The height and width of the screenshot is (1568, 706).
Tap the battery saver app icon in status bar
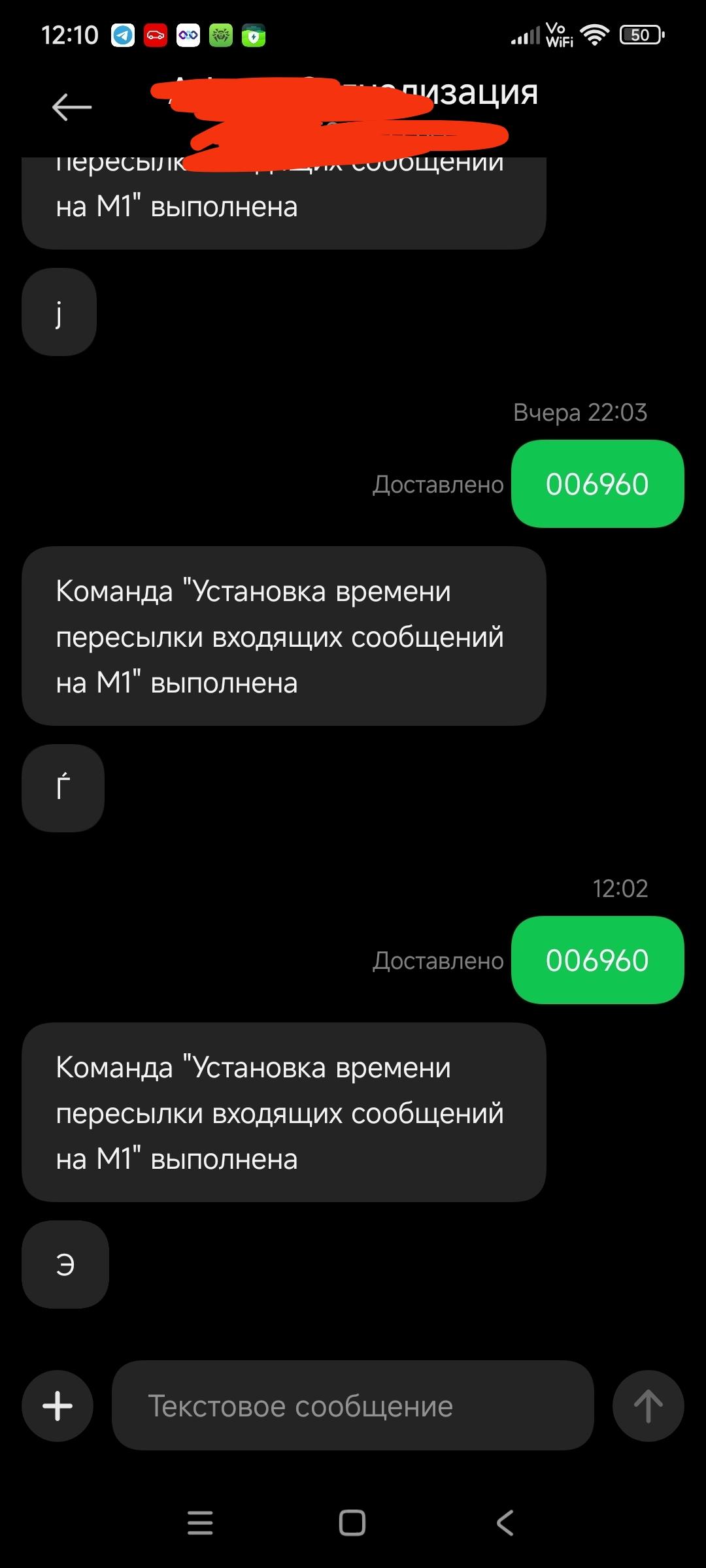pos(255,34)
